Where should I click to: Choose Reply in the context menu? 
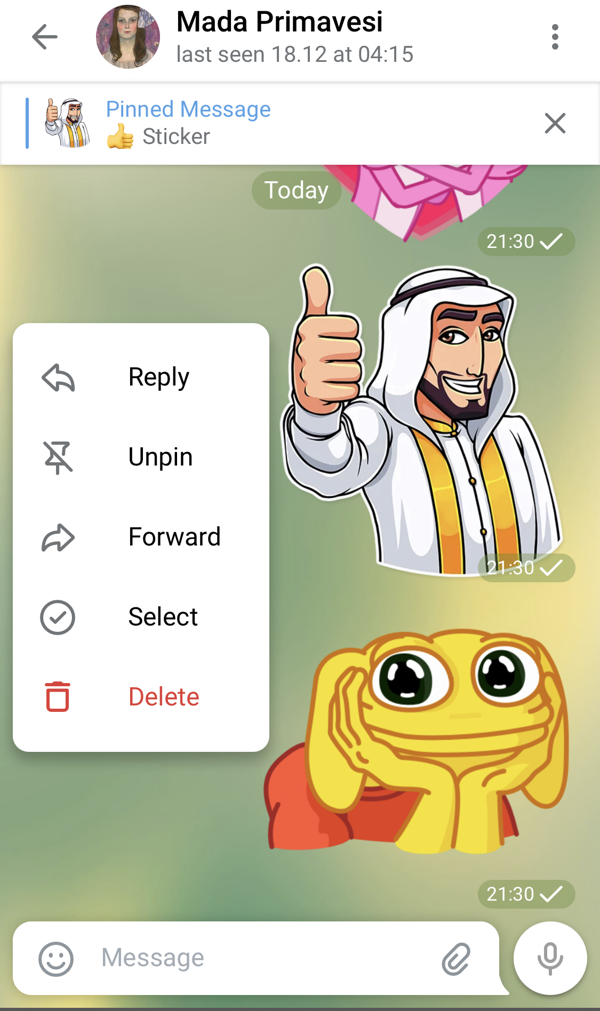[x=140, y=377]
